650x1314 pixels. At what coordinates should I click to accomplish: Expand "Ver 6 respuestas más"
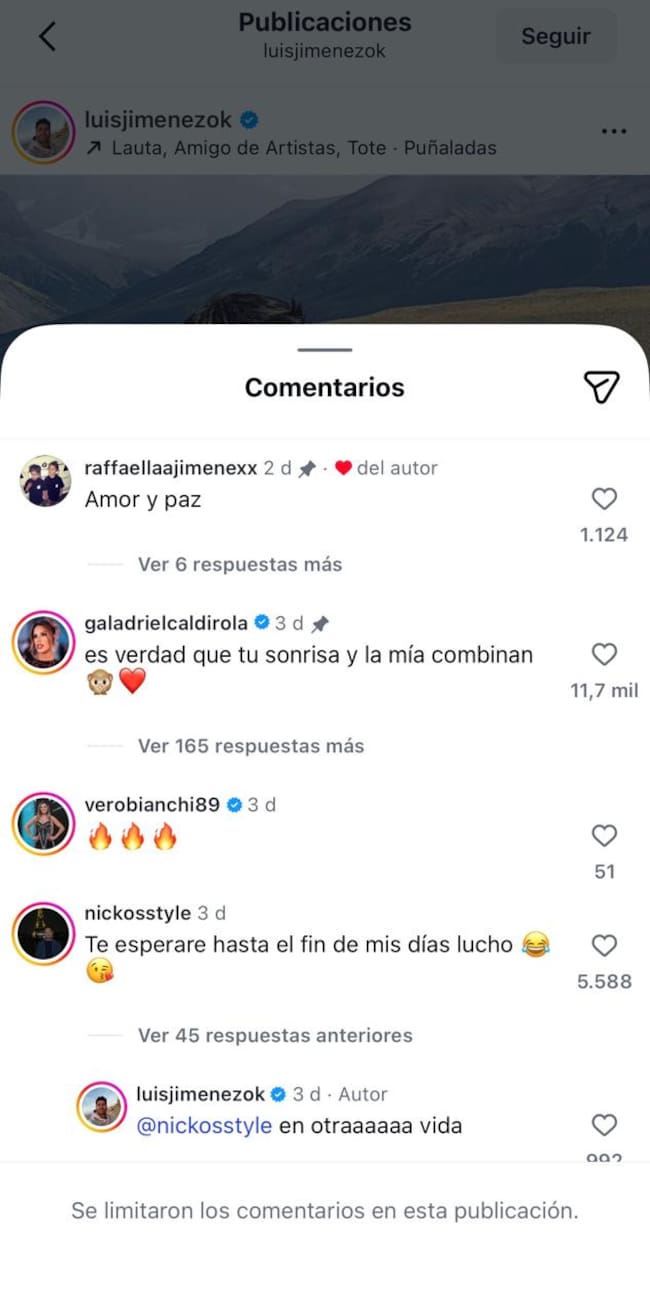coord(240,565)
